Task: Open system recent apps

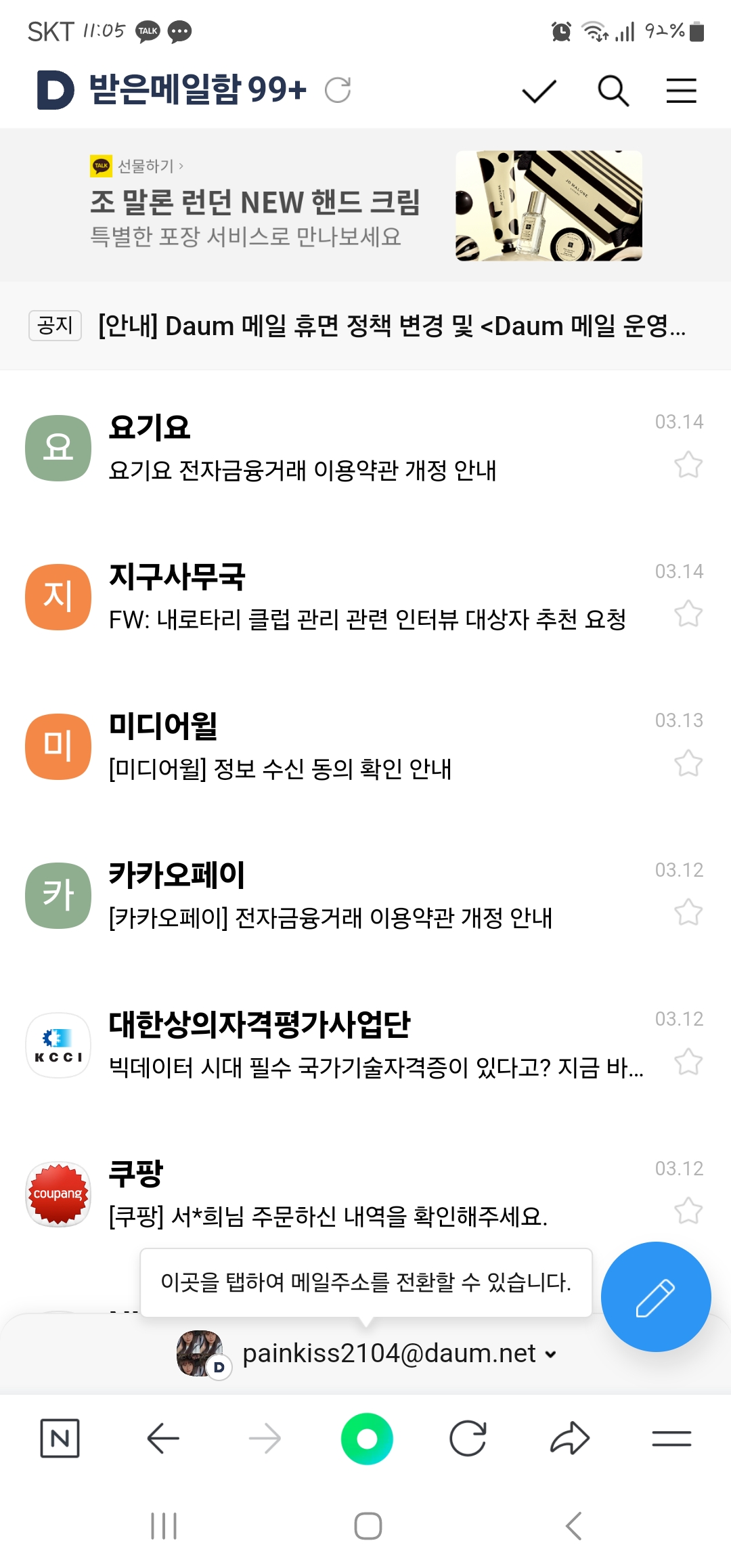Action: click(x=164, y=1526)
